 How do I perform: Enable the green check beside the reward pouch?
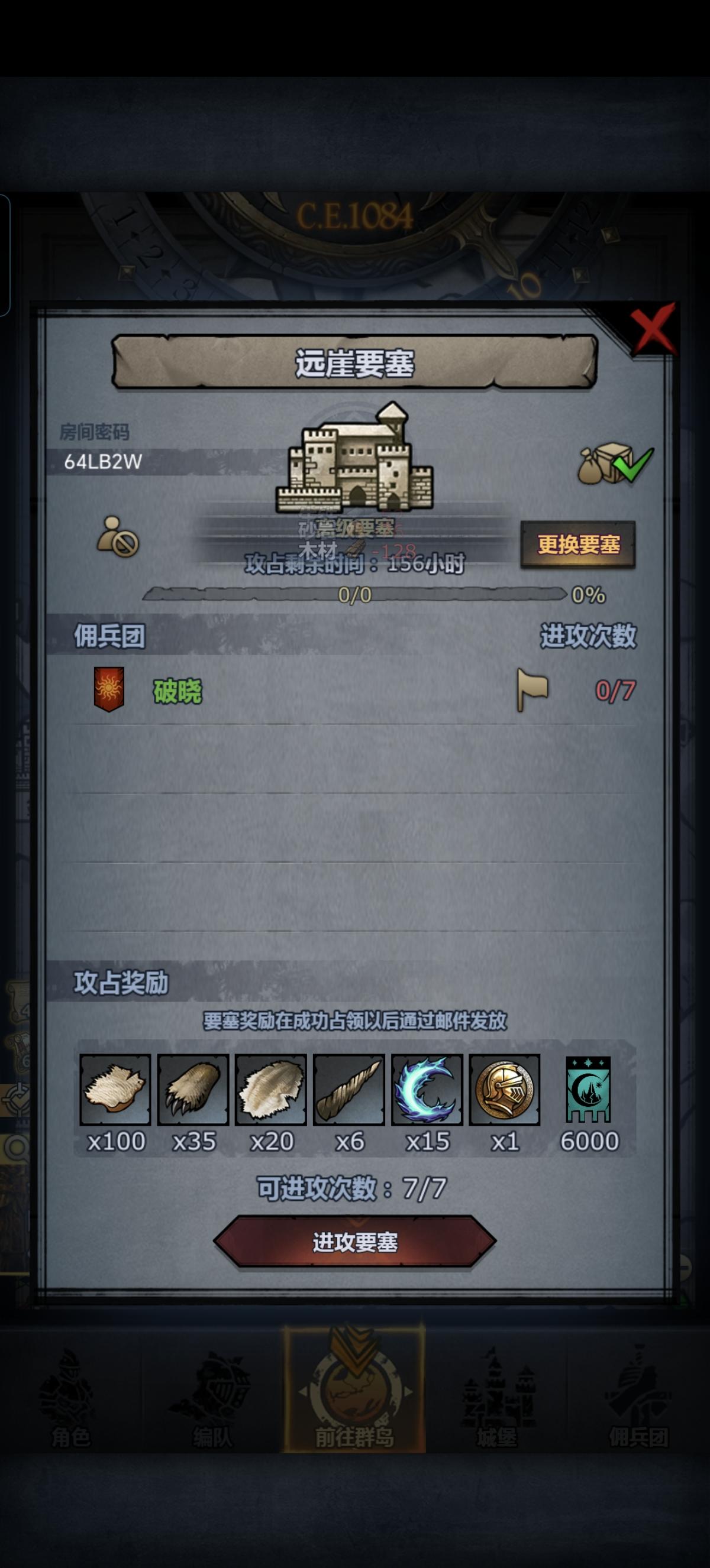[630, 469]
